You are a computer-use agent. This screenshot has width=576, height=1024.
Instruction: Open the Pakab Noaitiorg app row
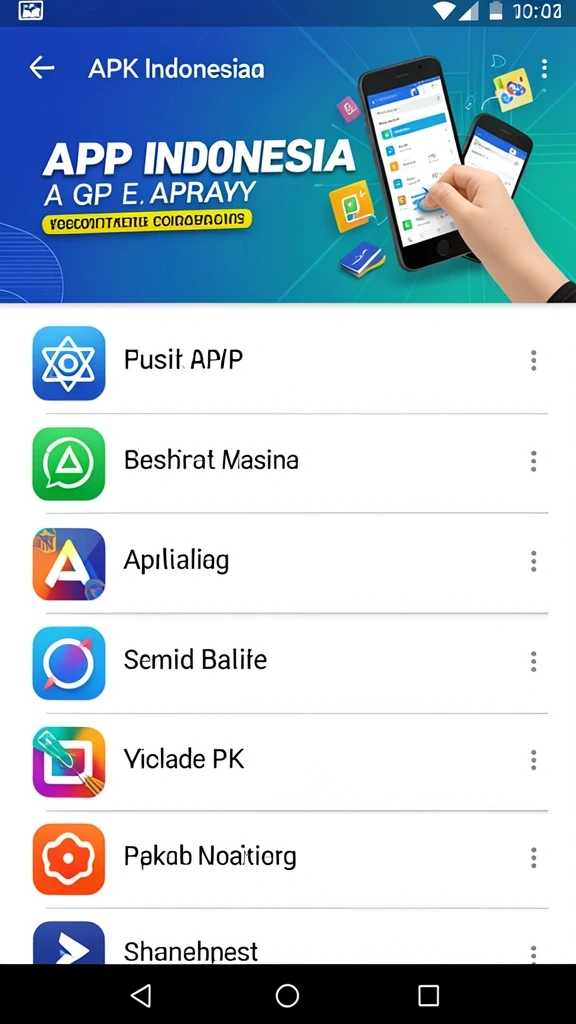288,859
